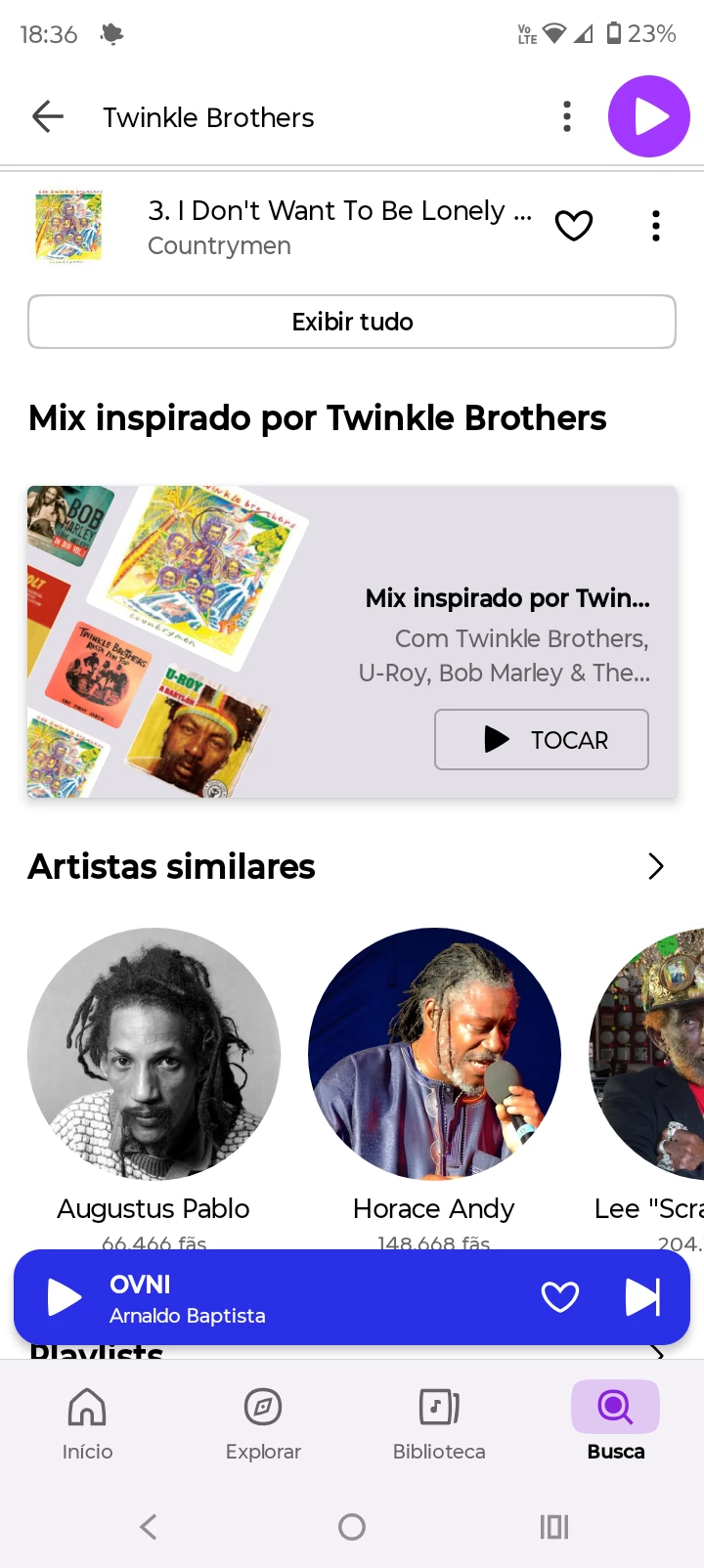
Task: Open options for I Don't Want To Be Lonely
Action: (656, 226)
